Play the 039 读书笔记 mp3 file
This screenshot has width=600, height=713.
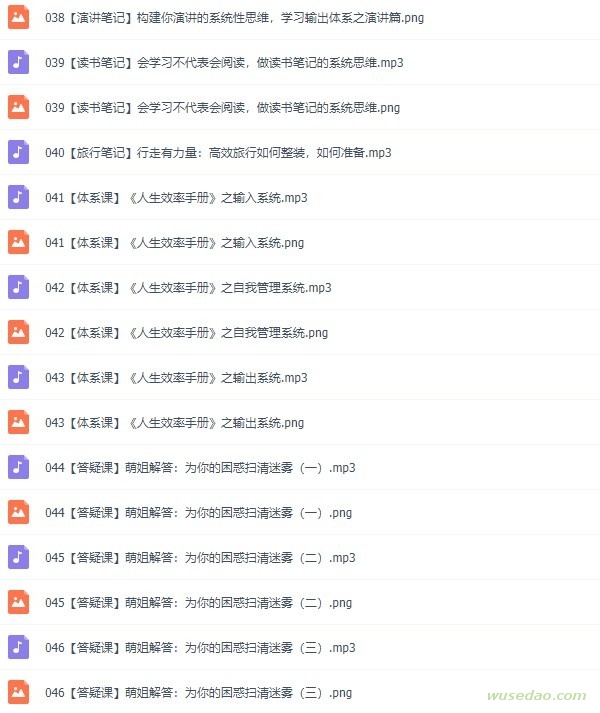pyautogui.click(x=224, y=62)
